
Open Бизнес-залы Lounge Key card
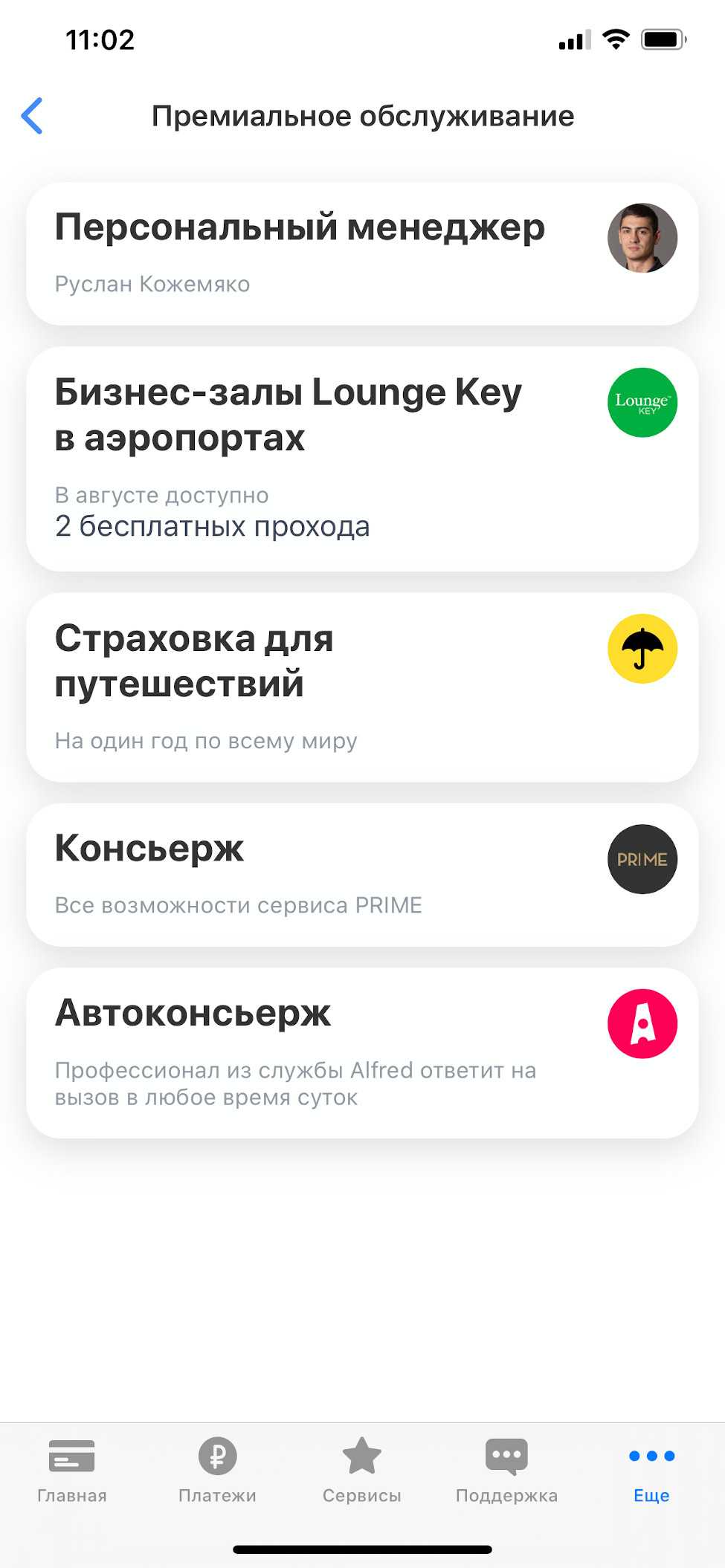(x=362, y=459)
